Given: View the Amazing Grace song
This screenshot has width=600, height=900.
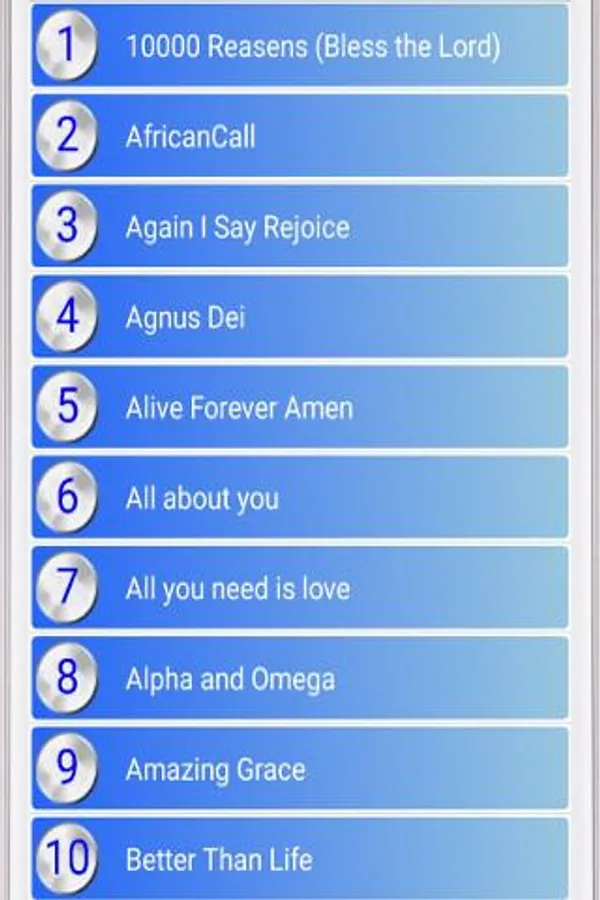Looking at the screenshot, I should click(300, 769).
